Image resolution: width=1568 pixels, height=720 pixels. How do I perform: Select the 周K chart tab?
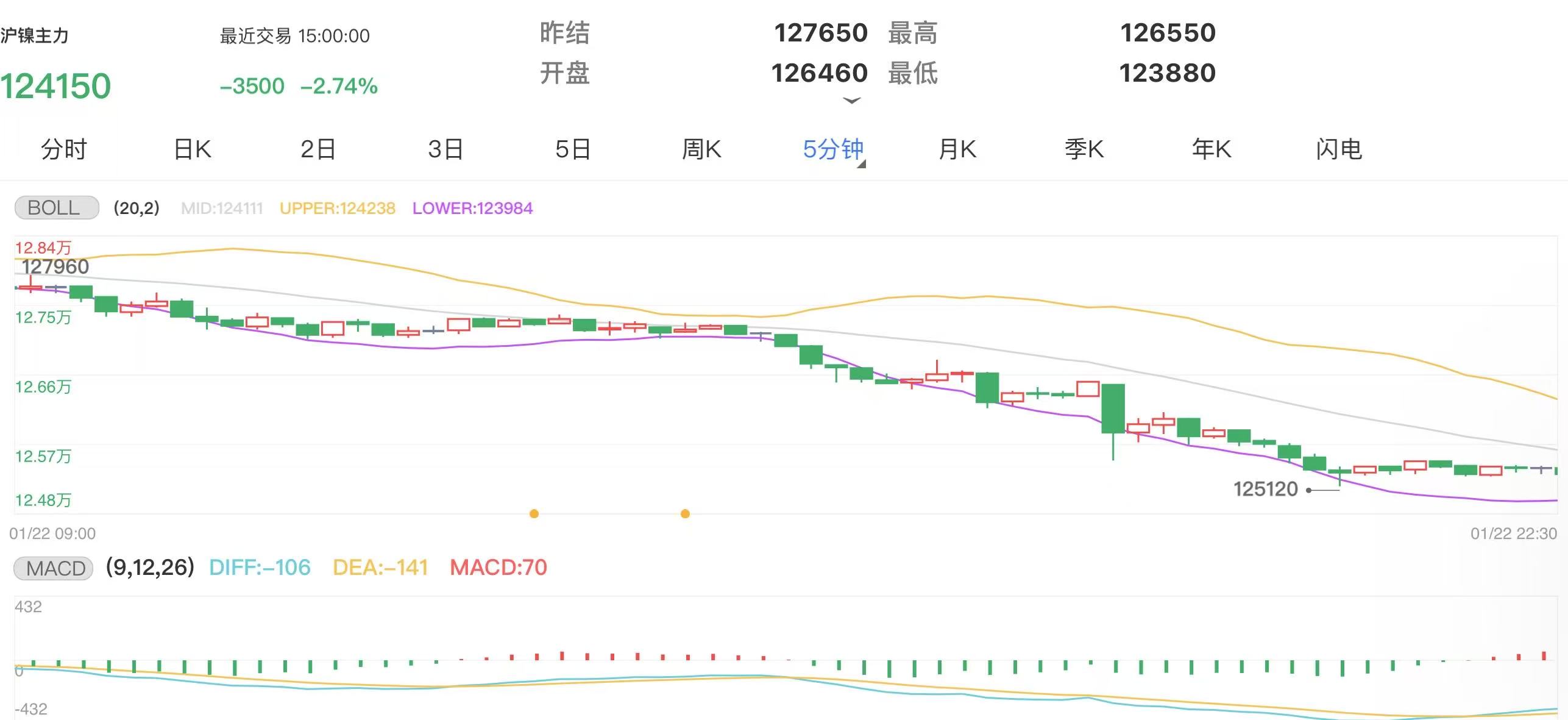(x=701, y=149)
